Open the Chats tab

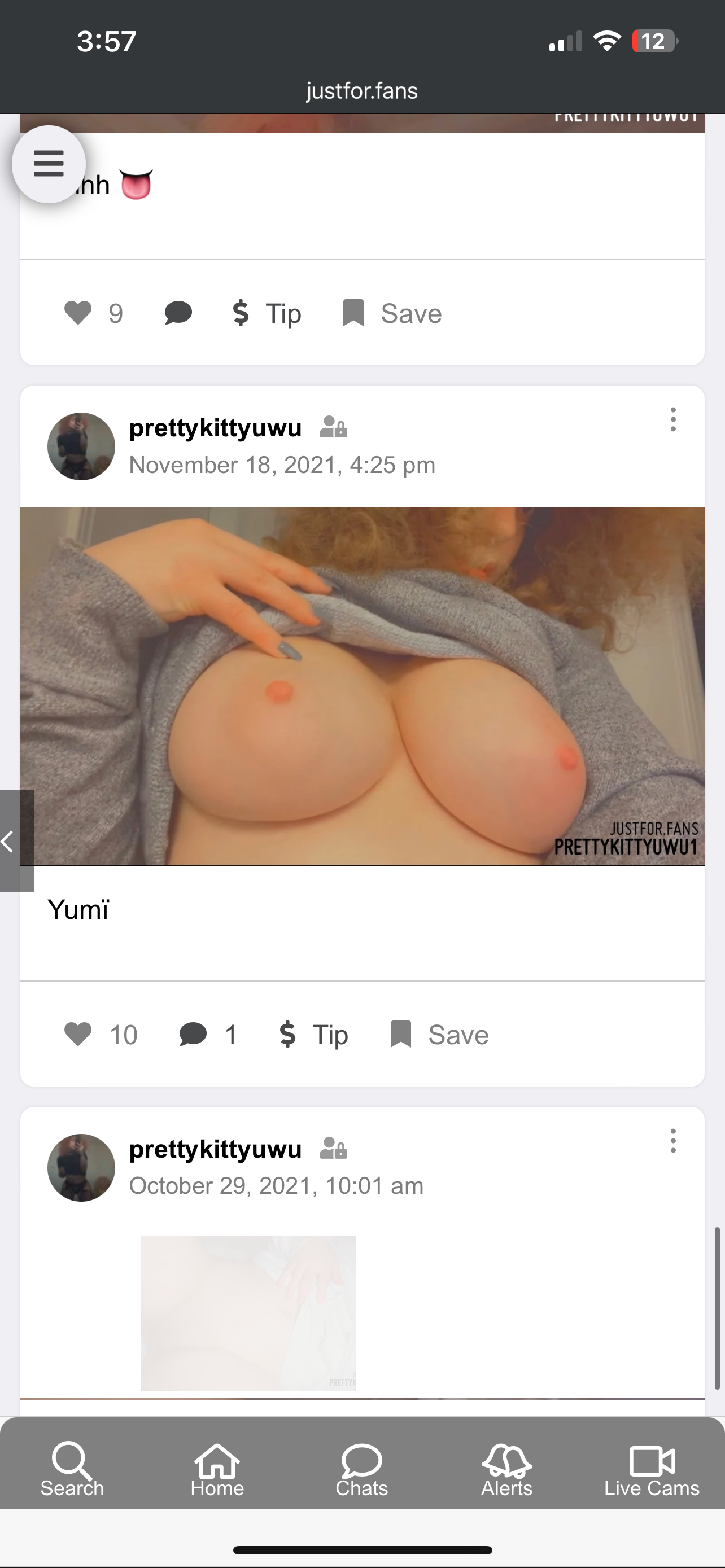(361, 1469)
